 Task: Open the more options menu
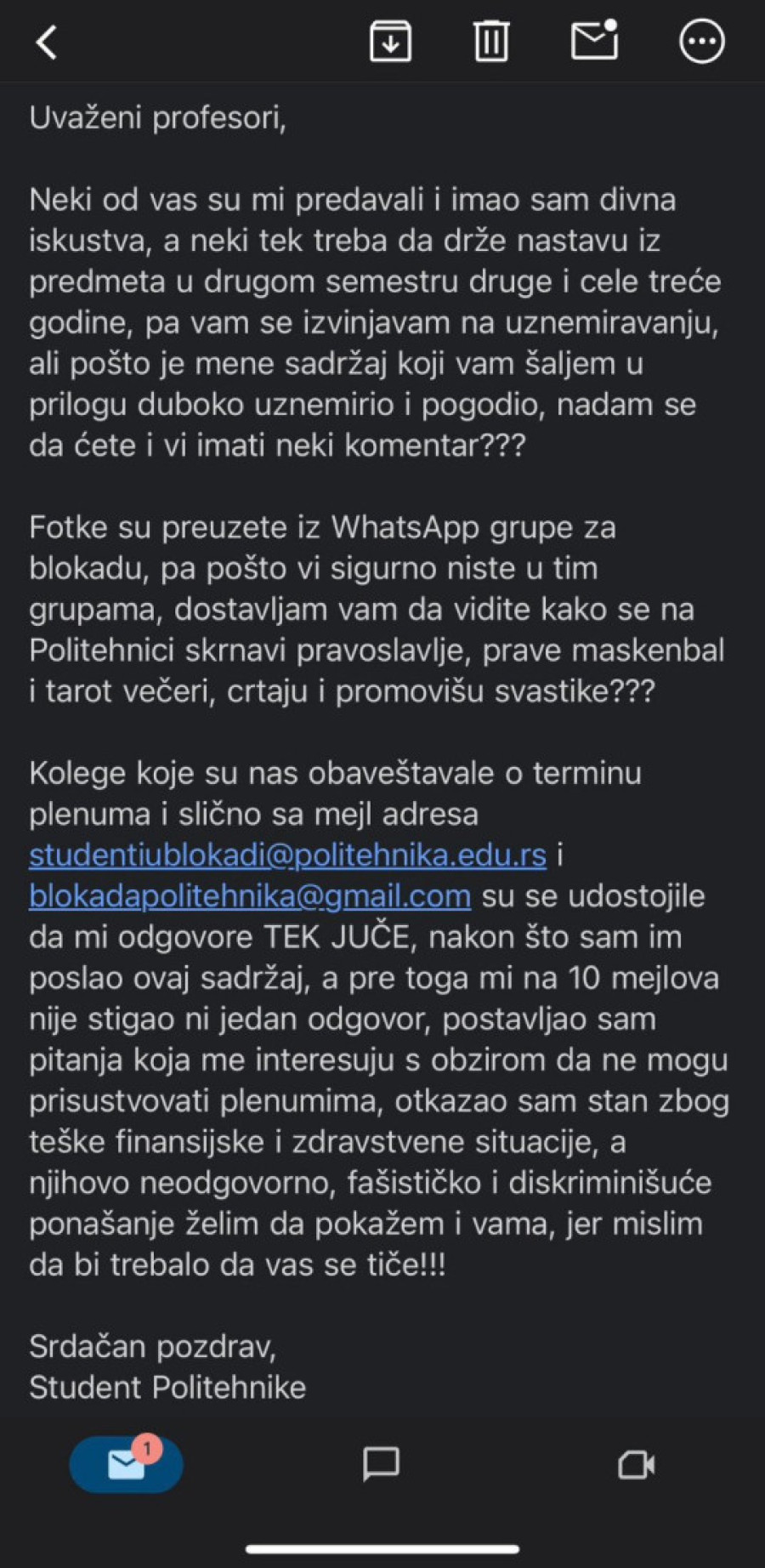[701, 41]
